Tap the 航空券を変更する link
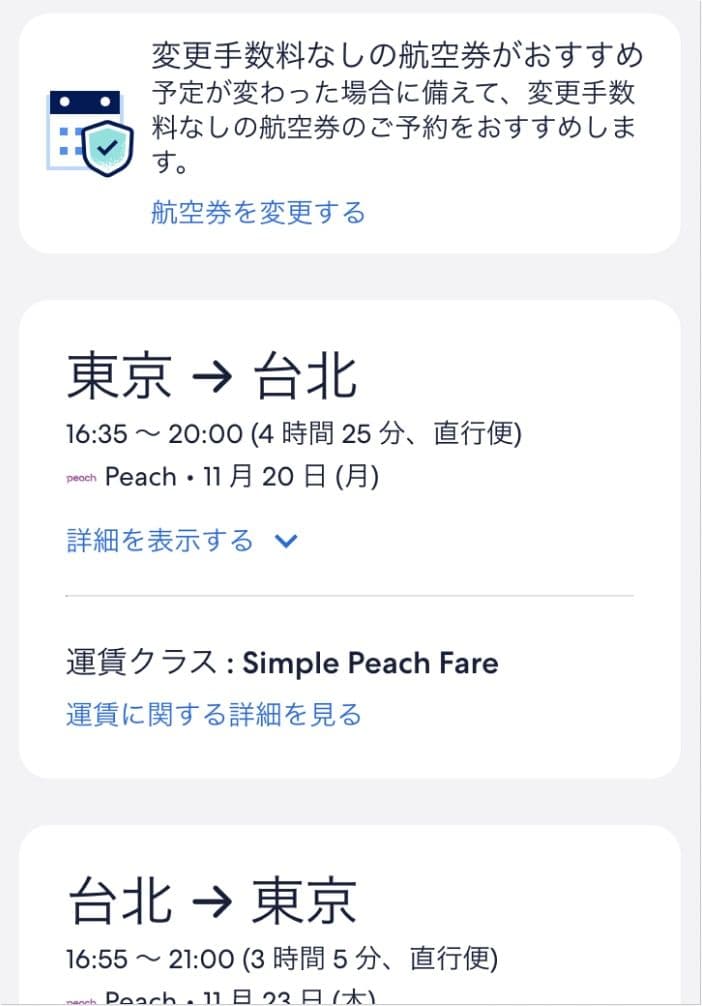Screen dimensions: 702x1006 [x=258, y=212]
